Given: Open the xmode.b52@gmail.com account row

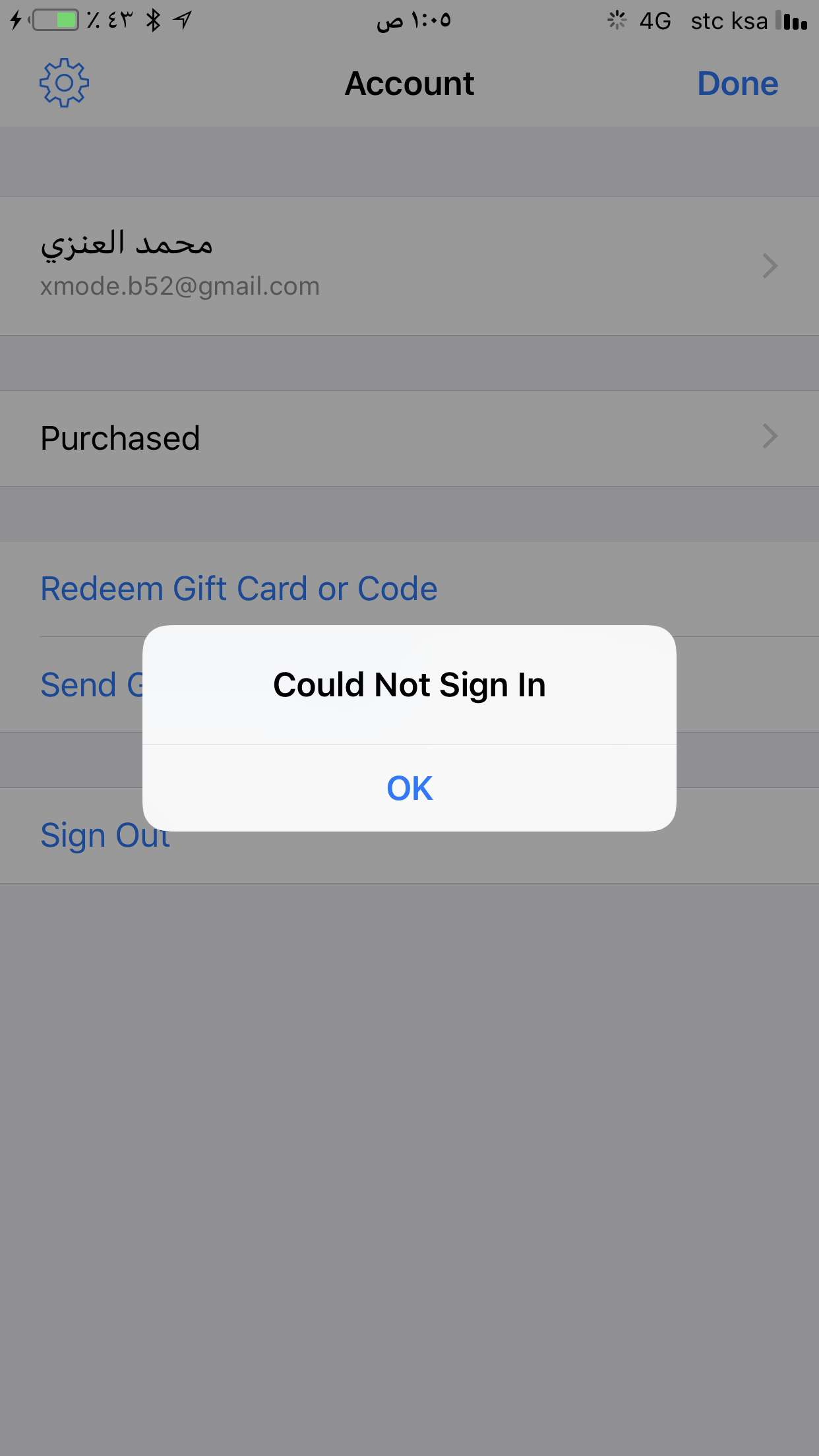Looking at the screenshot, I should (409, 266).
